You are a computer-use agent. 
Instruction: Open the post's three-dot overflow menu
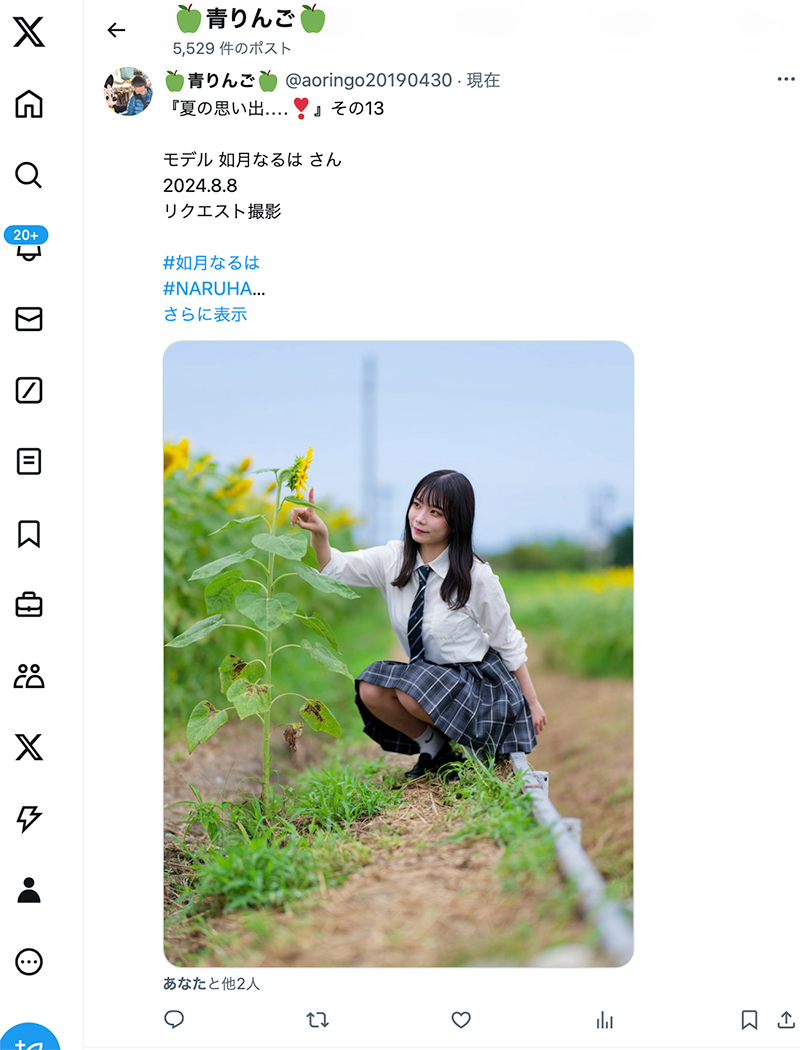786,79
